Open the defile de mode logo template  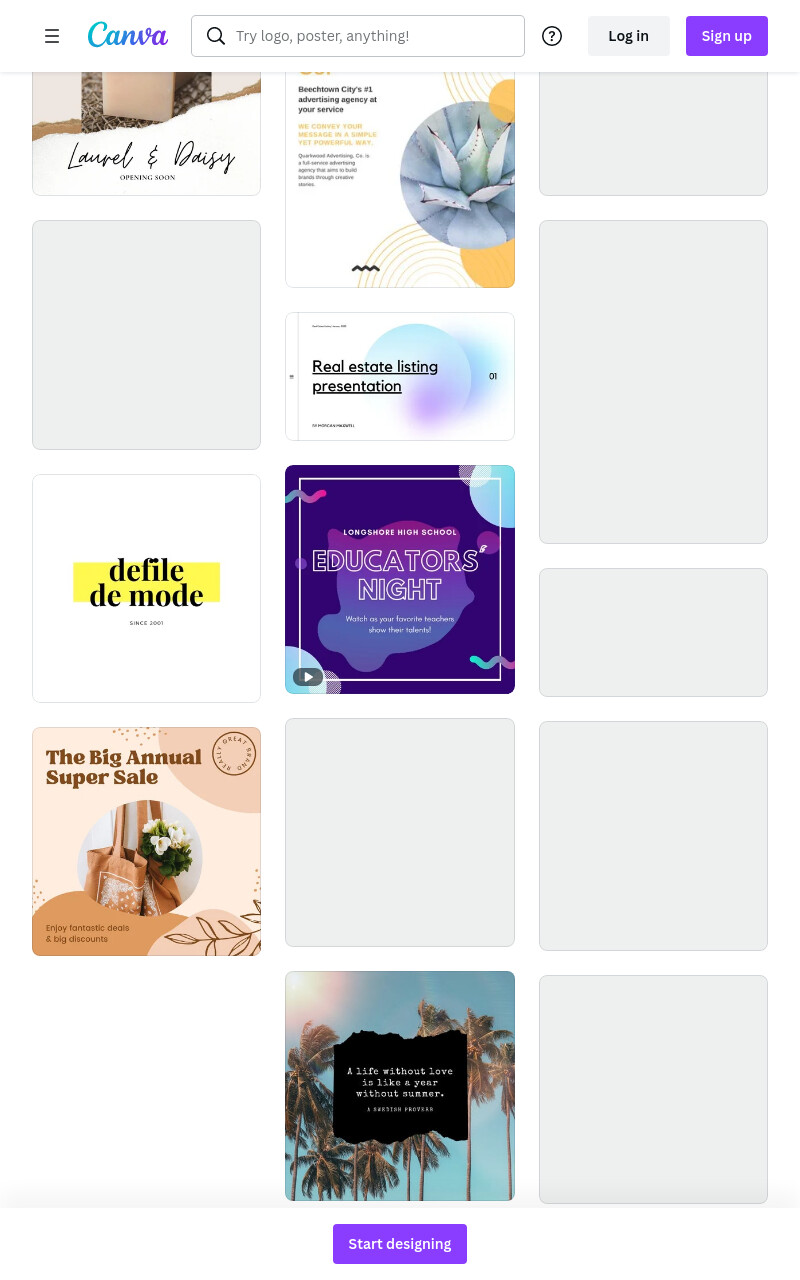(x=146, y=588)
